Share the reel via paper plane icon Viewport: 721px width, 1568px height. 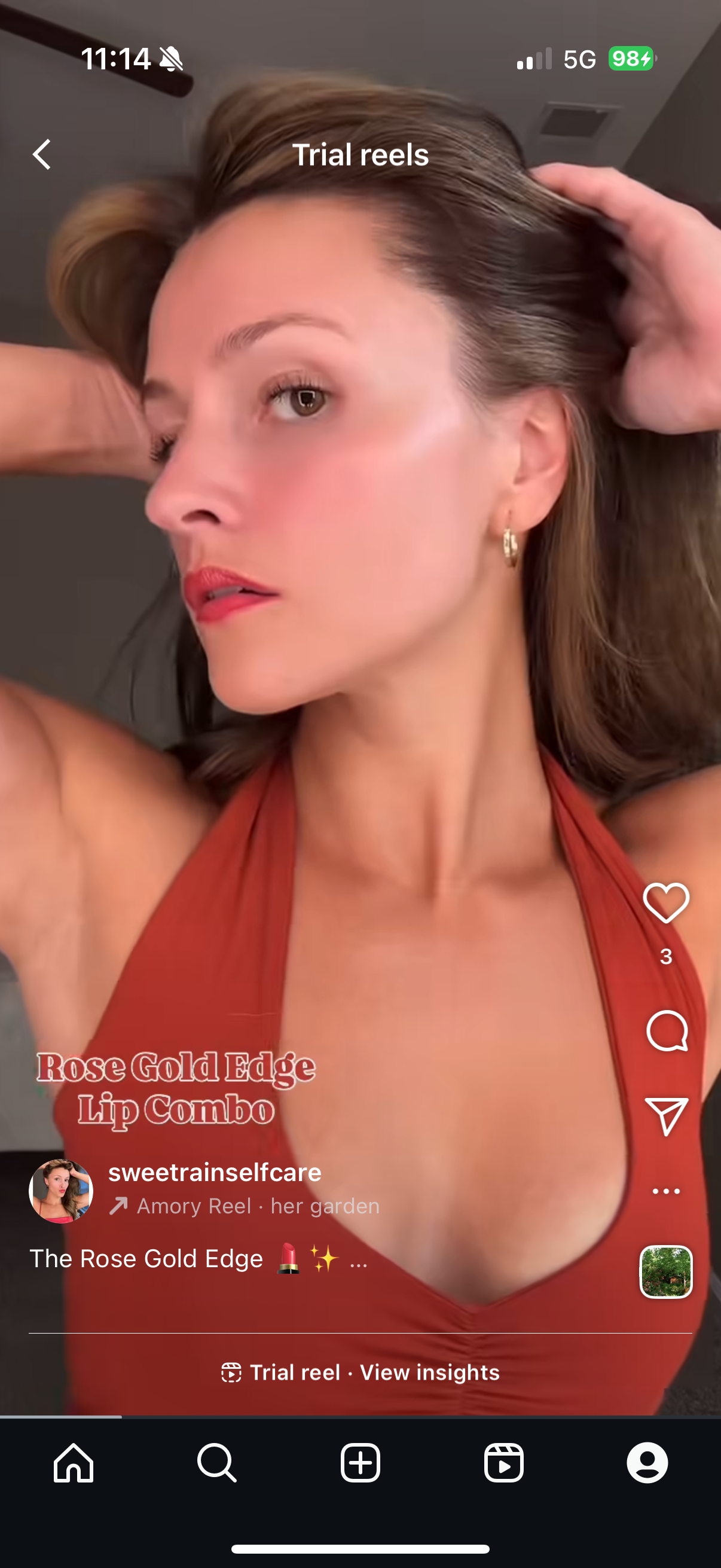tap(666, 1116)
